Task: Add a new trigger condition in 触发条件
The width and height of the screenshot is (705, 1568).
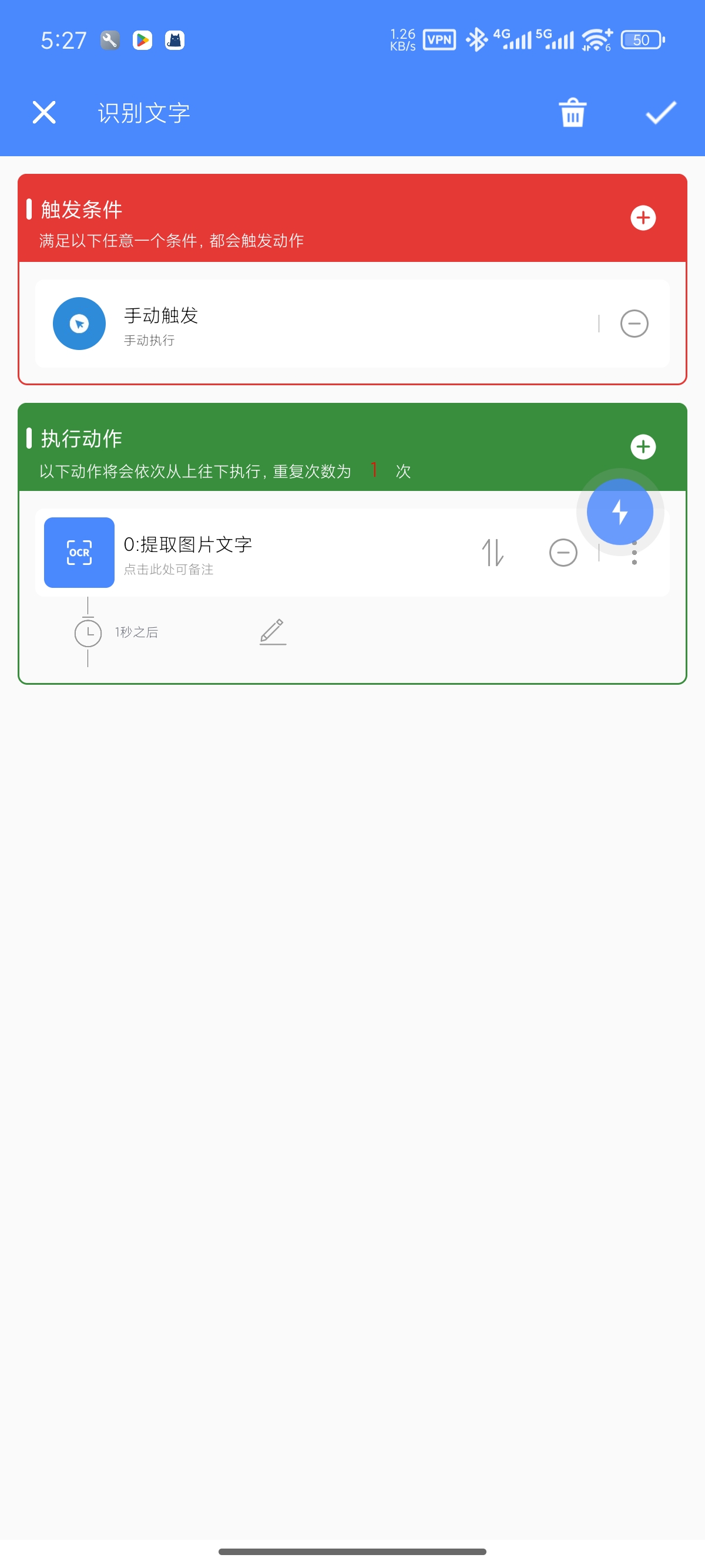Action: click(643, 218)
